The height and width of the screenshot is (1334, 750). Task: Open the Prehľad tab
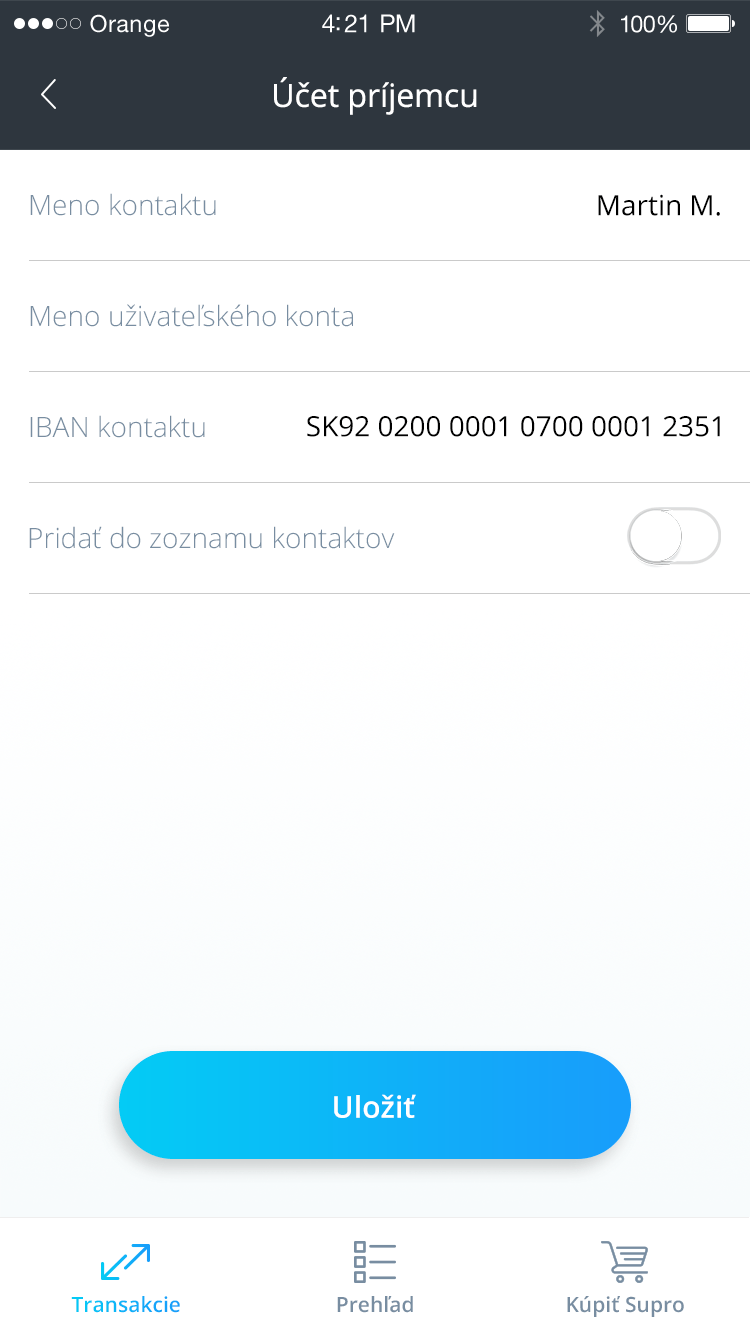pos(375,1277)
